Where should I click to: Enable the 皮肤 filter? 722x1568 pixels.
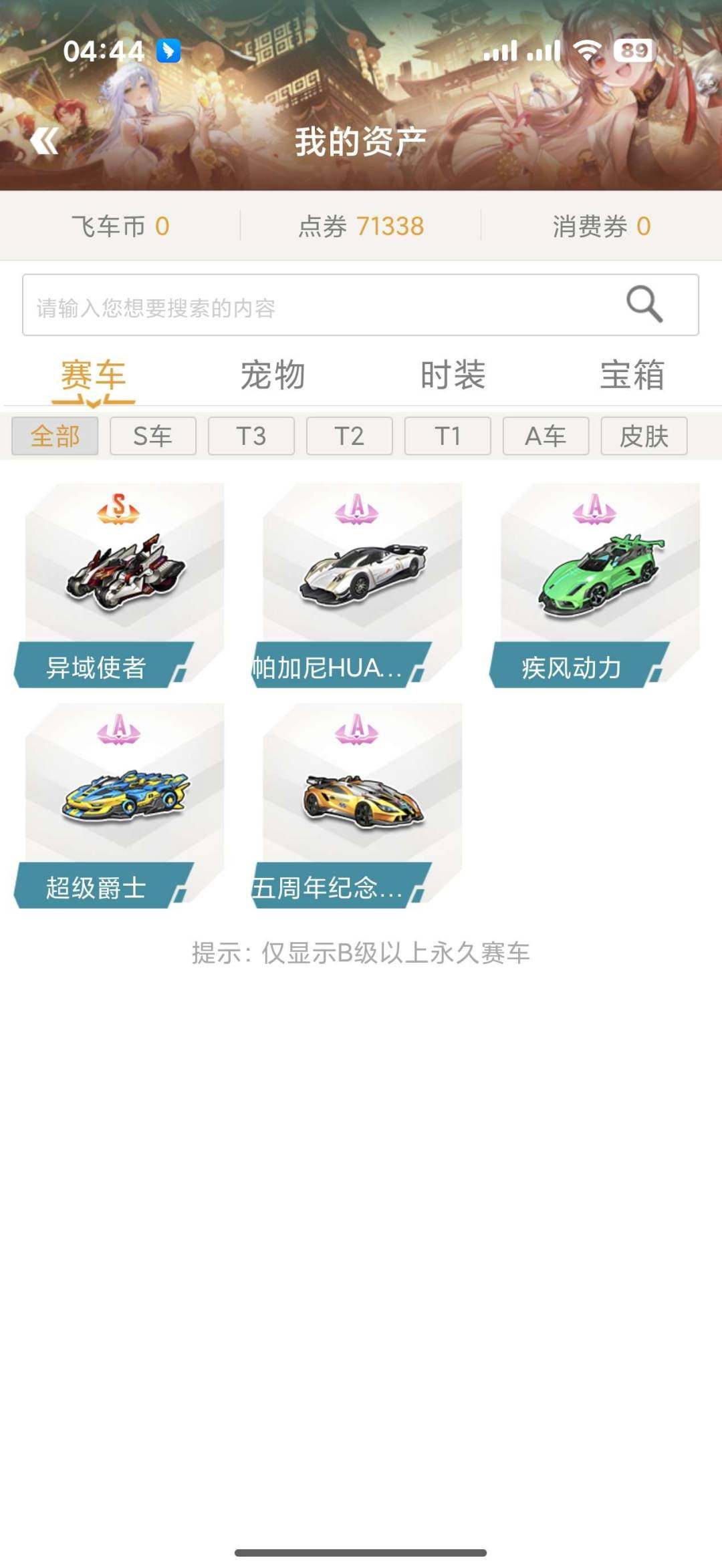644,436
